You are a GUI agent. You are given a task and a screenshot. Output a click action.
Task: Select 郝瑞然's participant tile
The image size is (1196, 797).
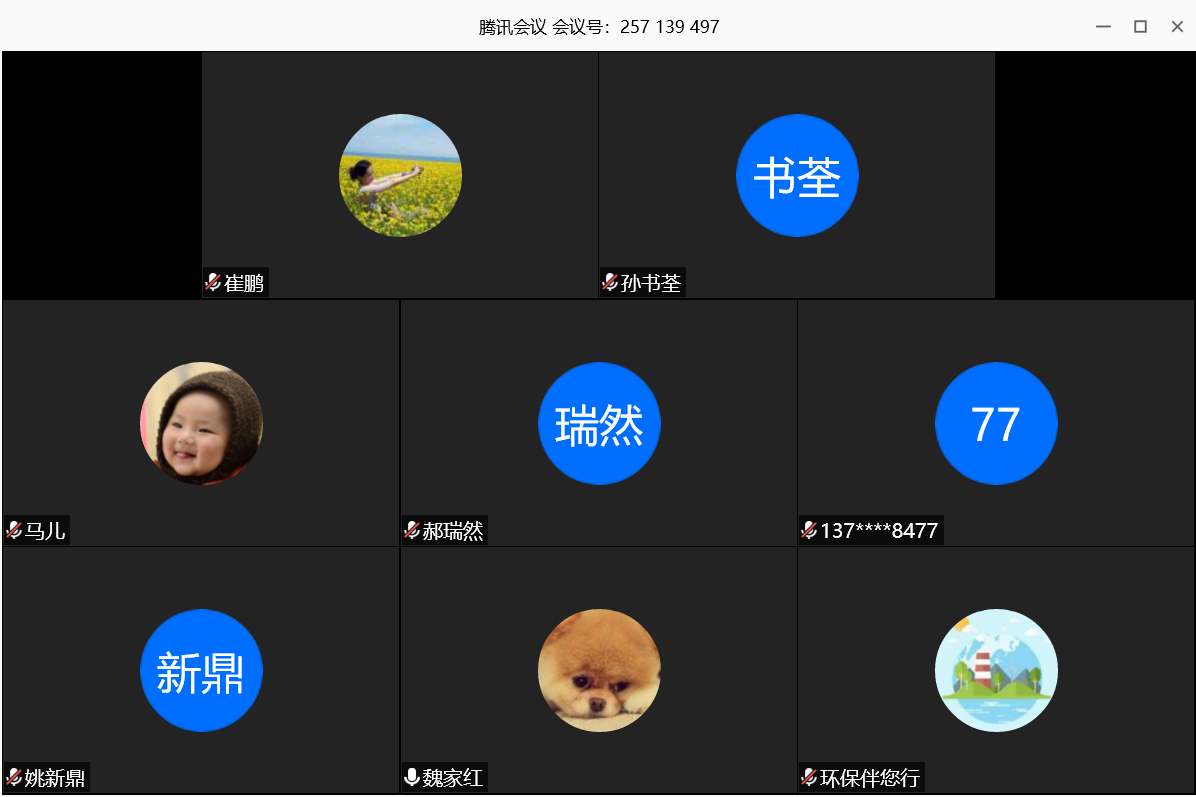pyautogui.click(x=599, y=423)
